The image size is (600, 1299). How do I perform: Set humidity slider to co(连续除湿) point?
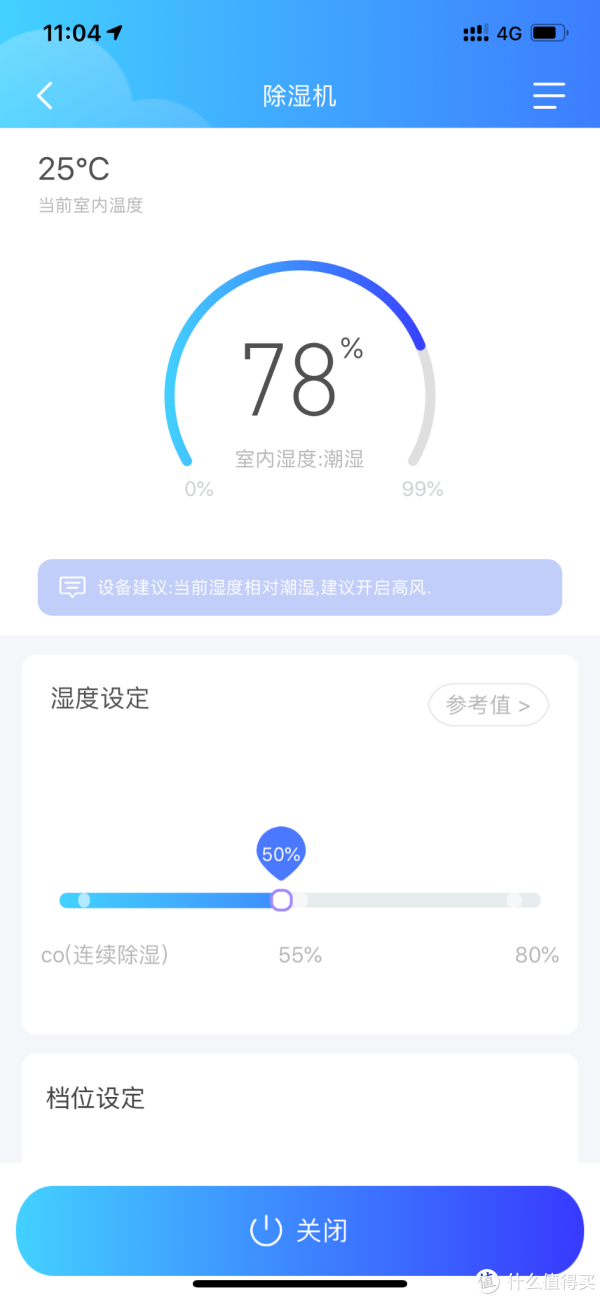click(84, 900)
